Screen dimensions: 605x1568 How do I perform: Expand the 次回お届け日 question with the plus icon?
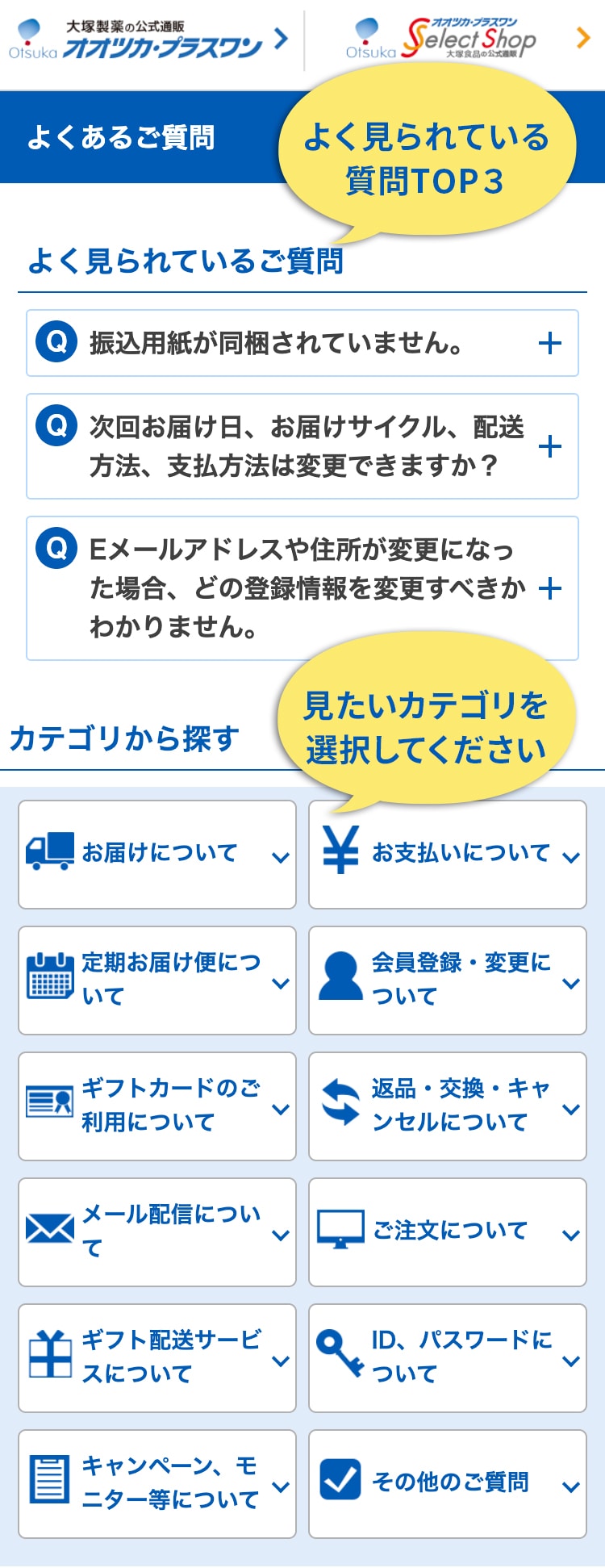pyautogui.click(x=551, y=445)
